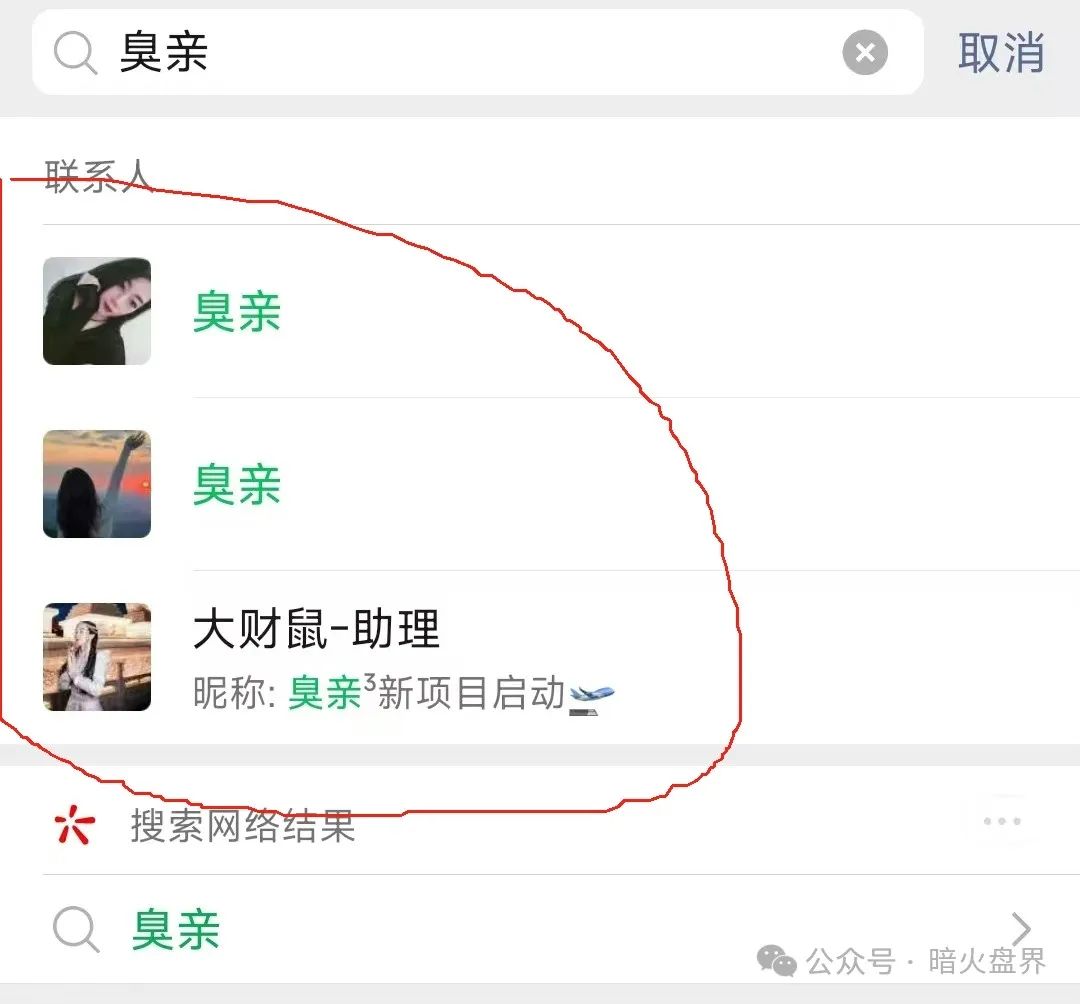Cancel the search with 取消
Viewport: 1080px width, 1004px height.
tap(1000, 52)
